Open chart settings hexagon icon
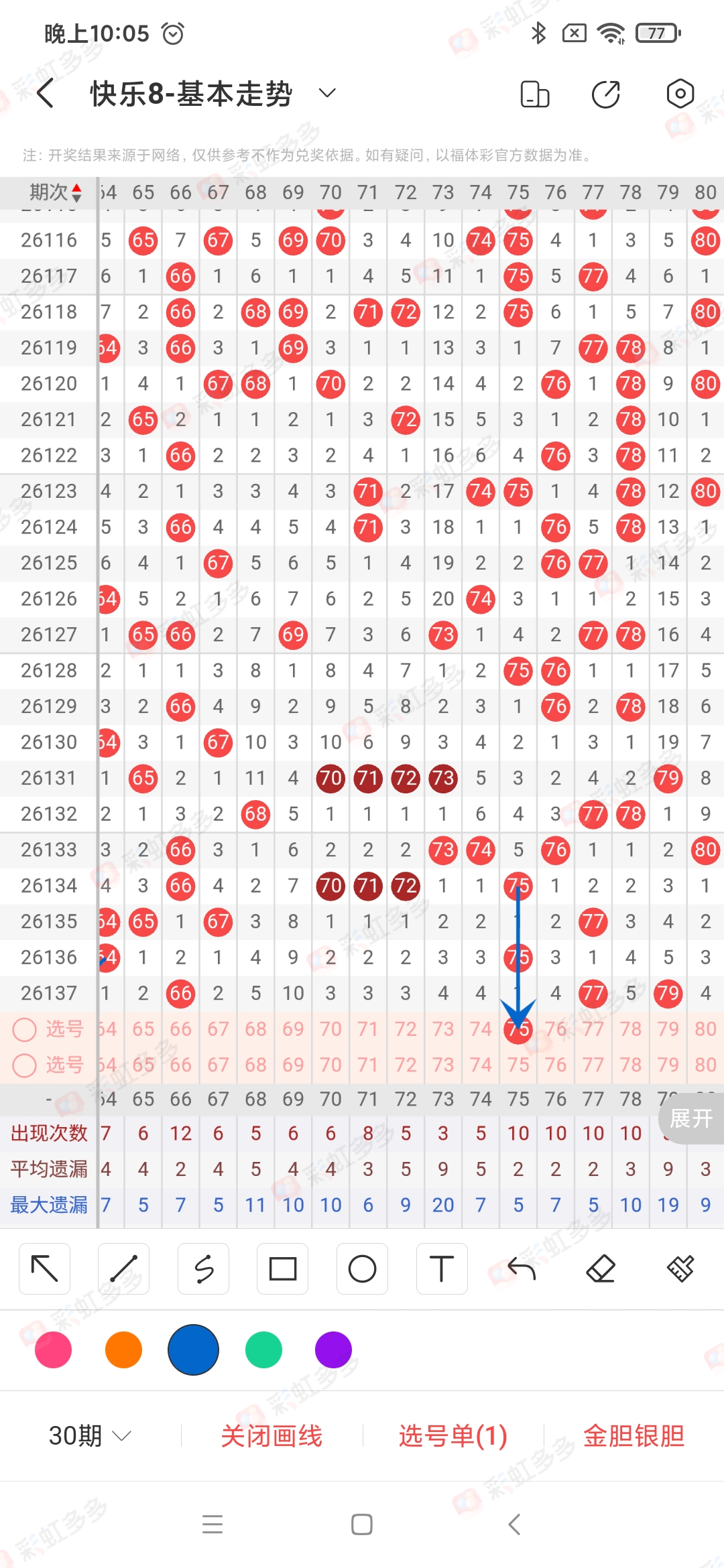The width and height of the screenshot is (724, 1568). (680, 94)
